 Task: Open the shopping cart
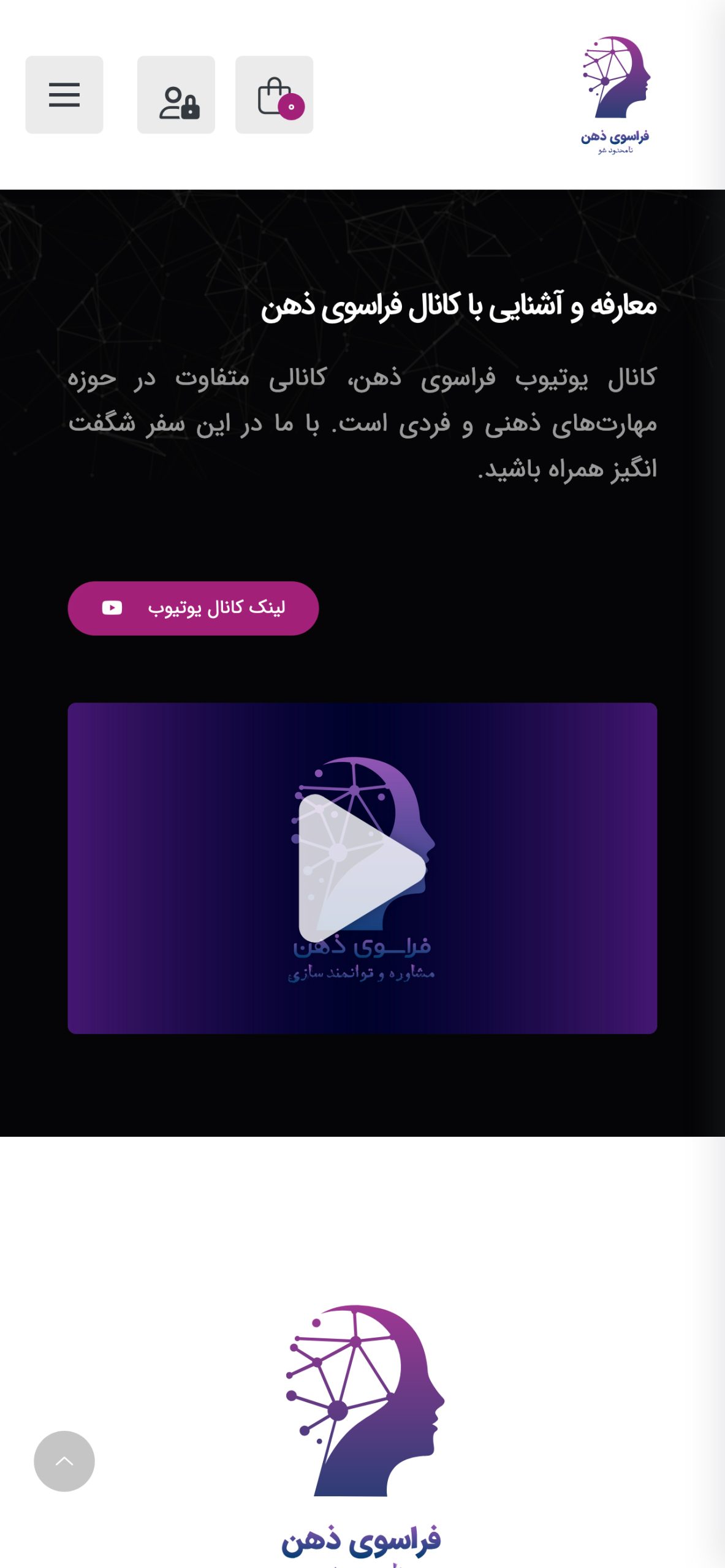click(x=274, y=95)
